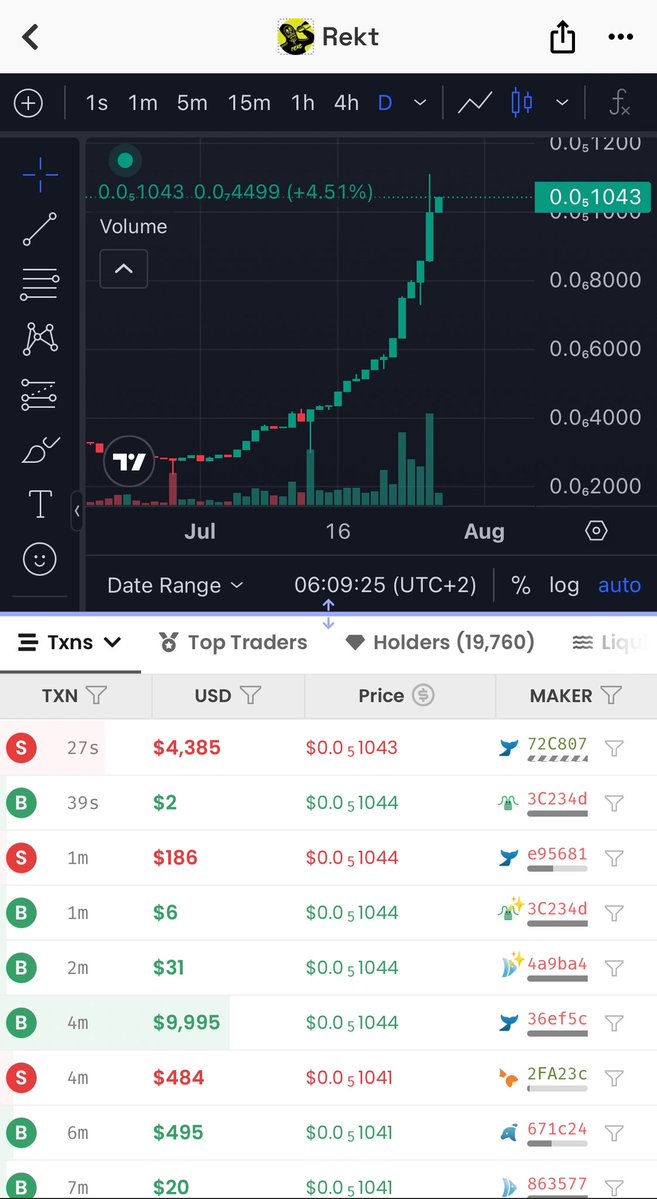Go back using the top-left arrow
Image resolution: width=657 pixels, height=1199 pixels.
click(30, 36)
